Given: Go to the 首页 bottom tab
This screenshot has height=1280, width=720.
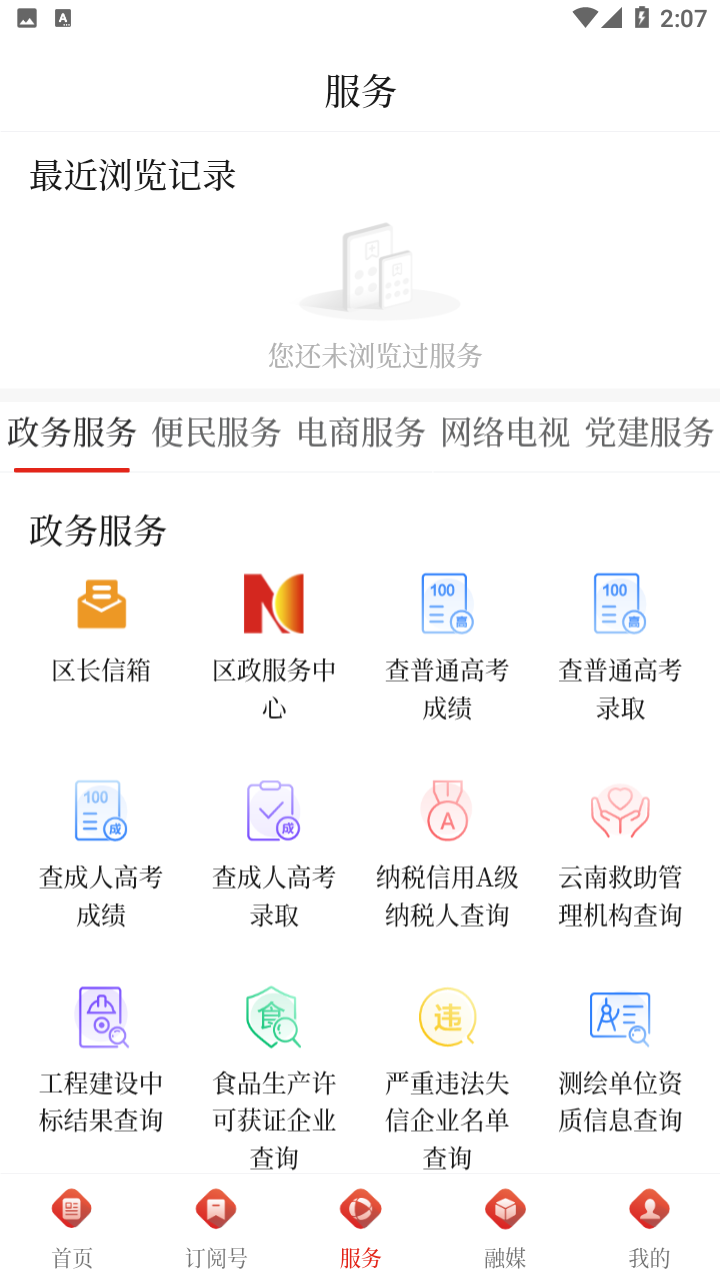Looking at the screenshot, I should 71,1225.
